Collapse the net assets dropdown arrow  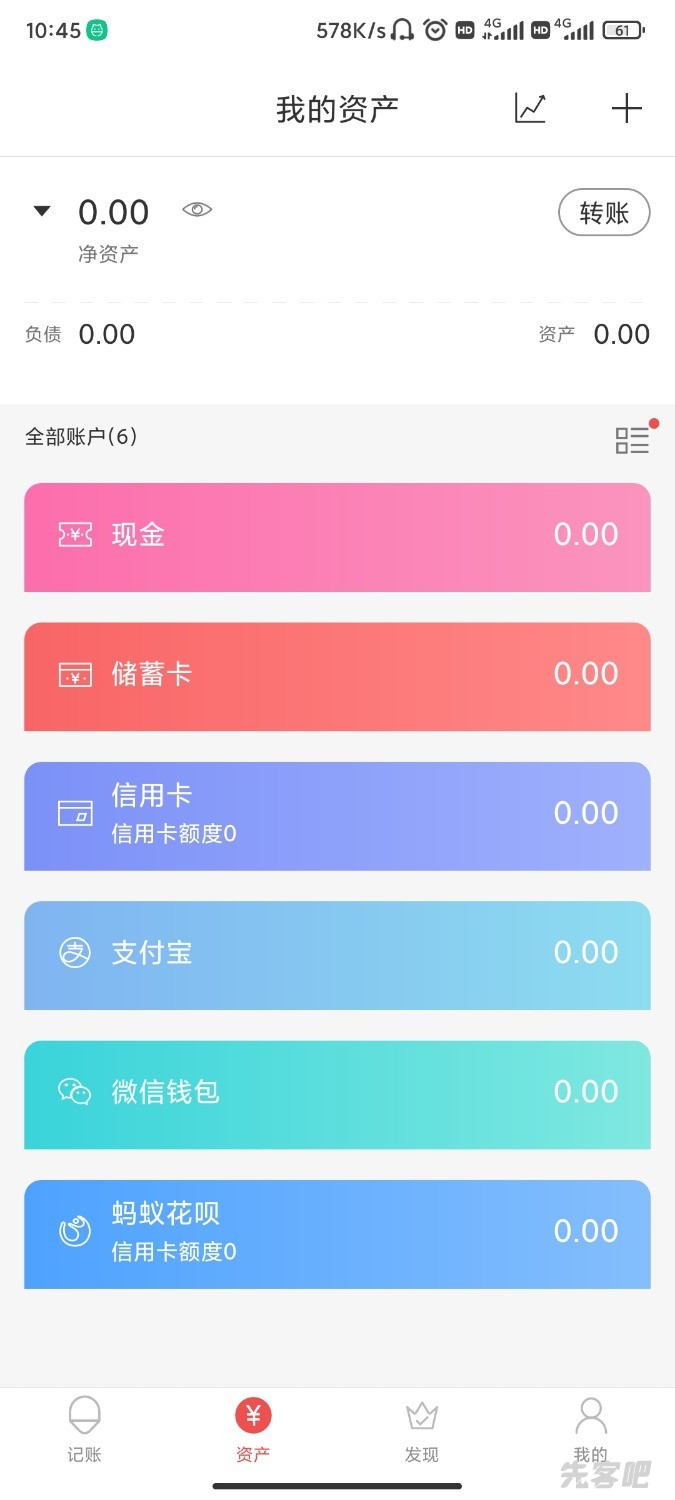tap(42, 211)
